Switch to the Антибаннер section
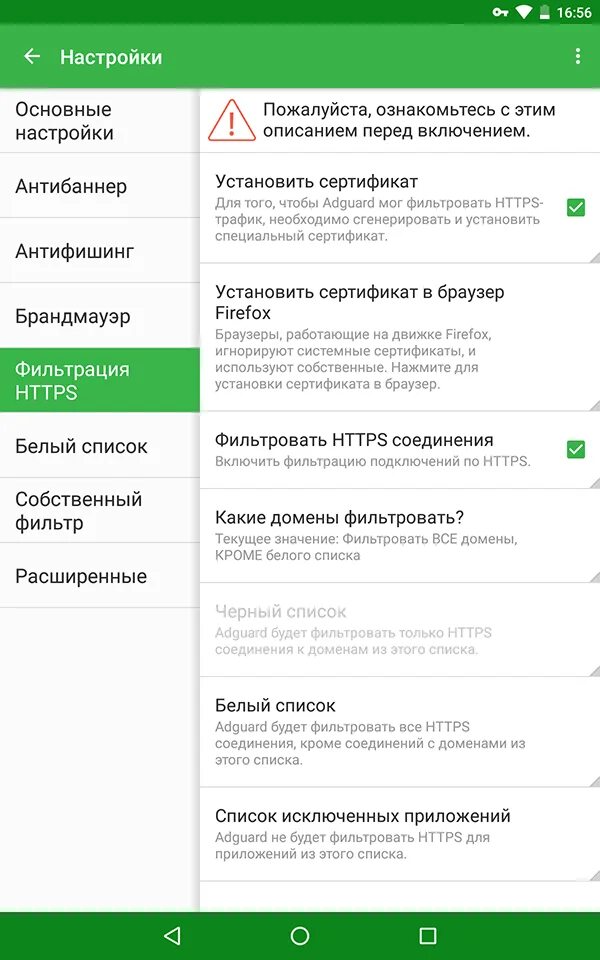 [x=100, y=186]
